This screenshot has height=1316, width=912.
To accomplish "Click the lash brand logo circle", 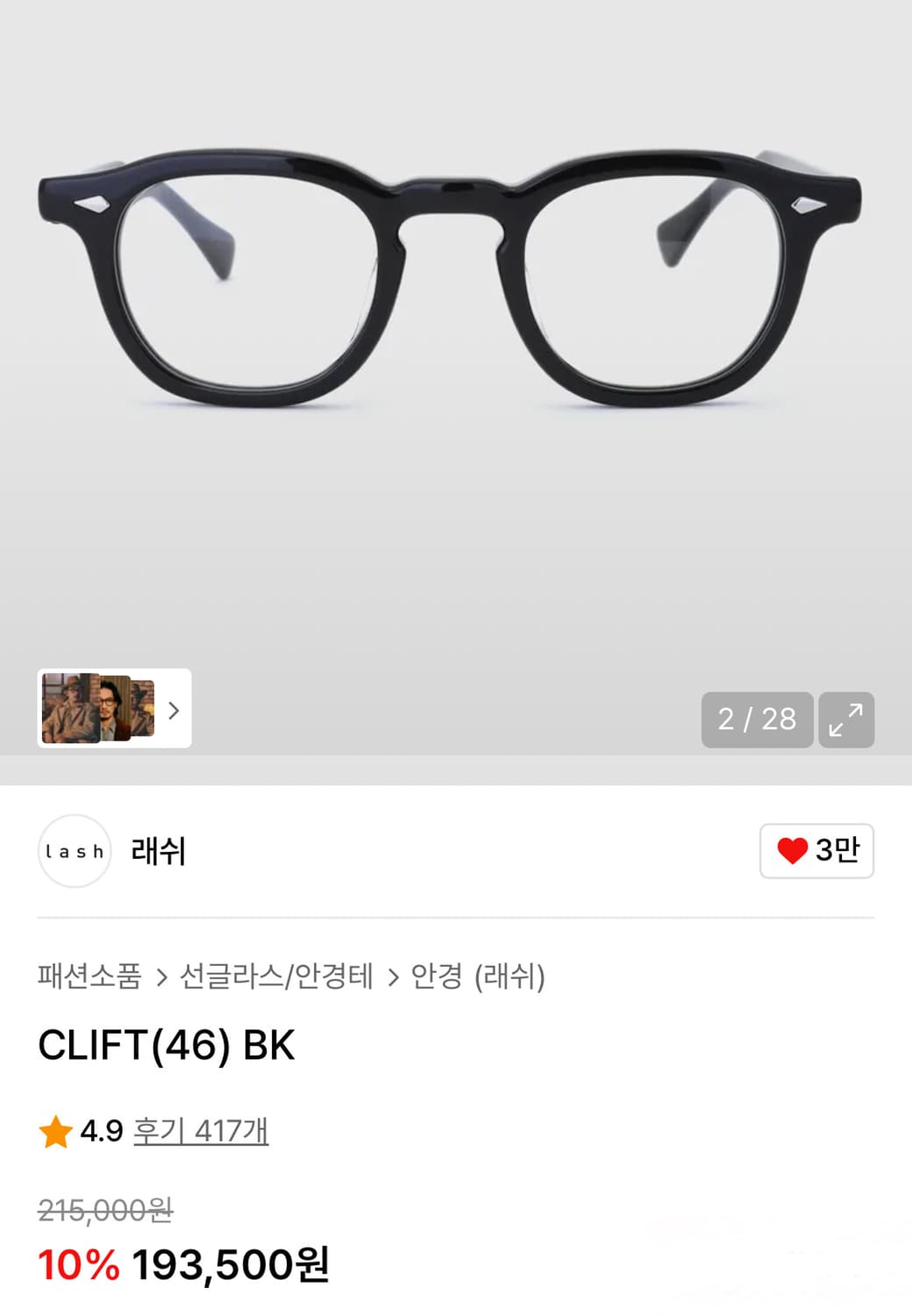I will coord(74,851).
